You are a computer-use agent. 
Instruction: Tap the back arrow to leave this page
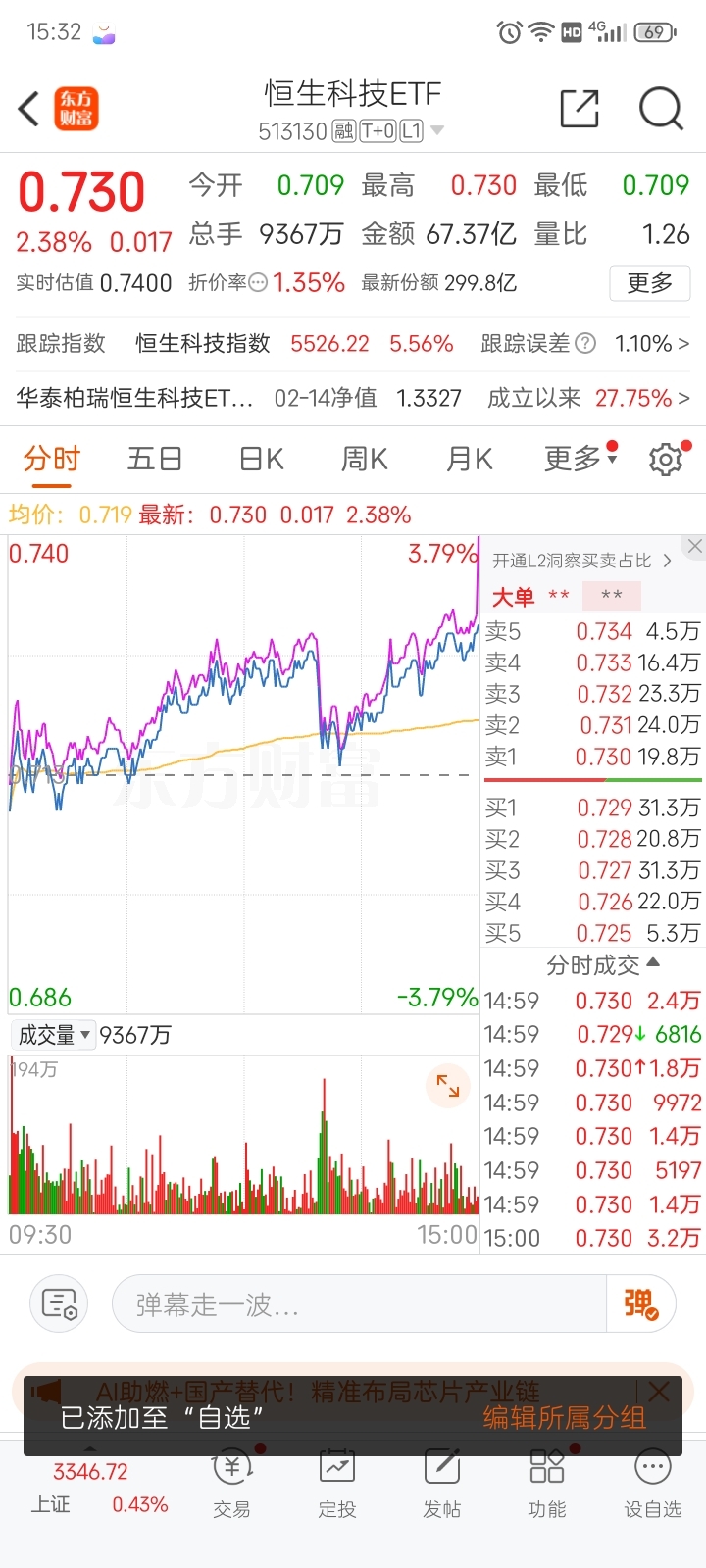[26, 109]
